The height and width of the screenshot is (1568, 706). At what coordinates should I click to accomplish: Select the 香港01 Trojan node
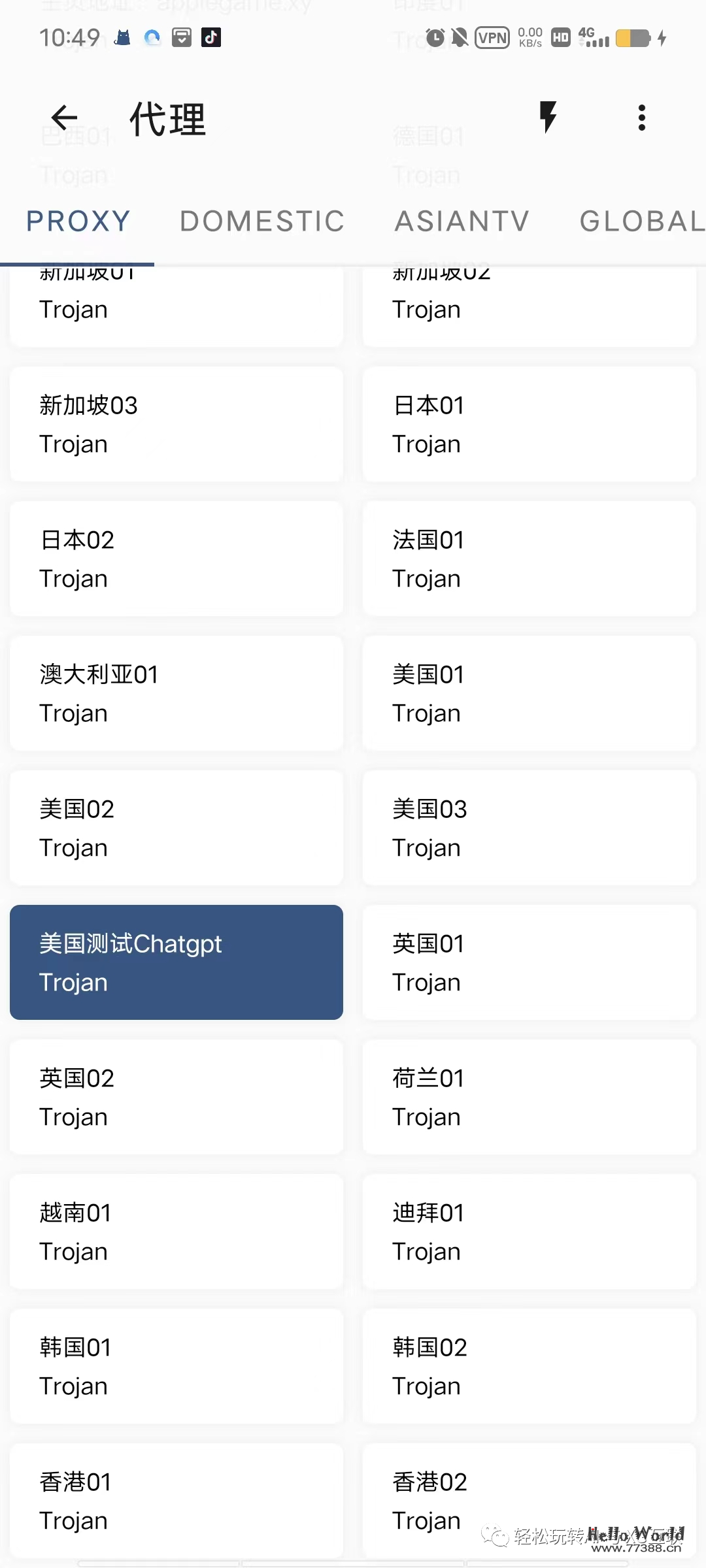click(176, 1501)
